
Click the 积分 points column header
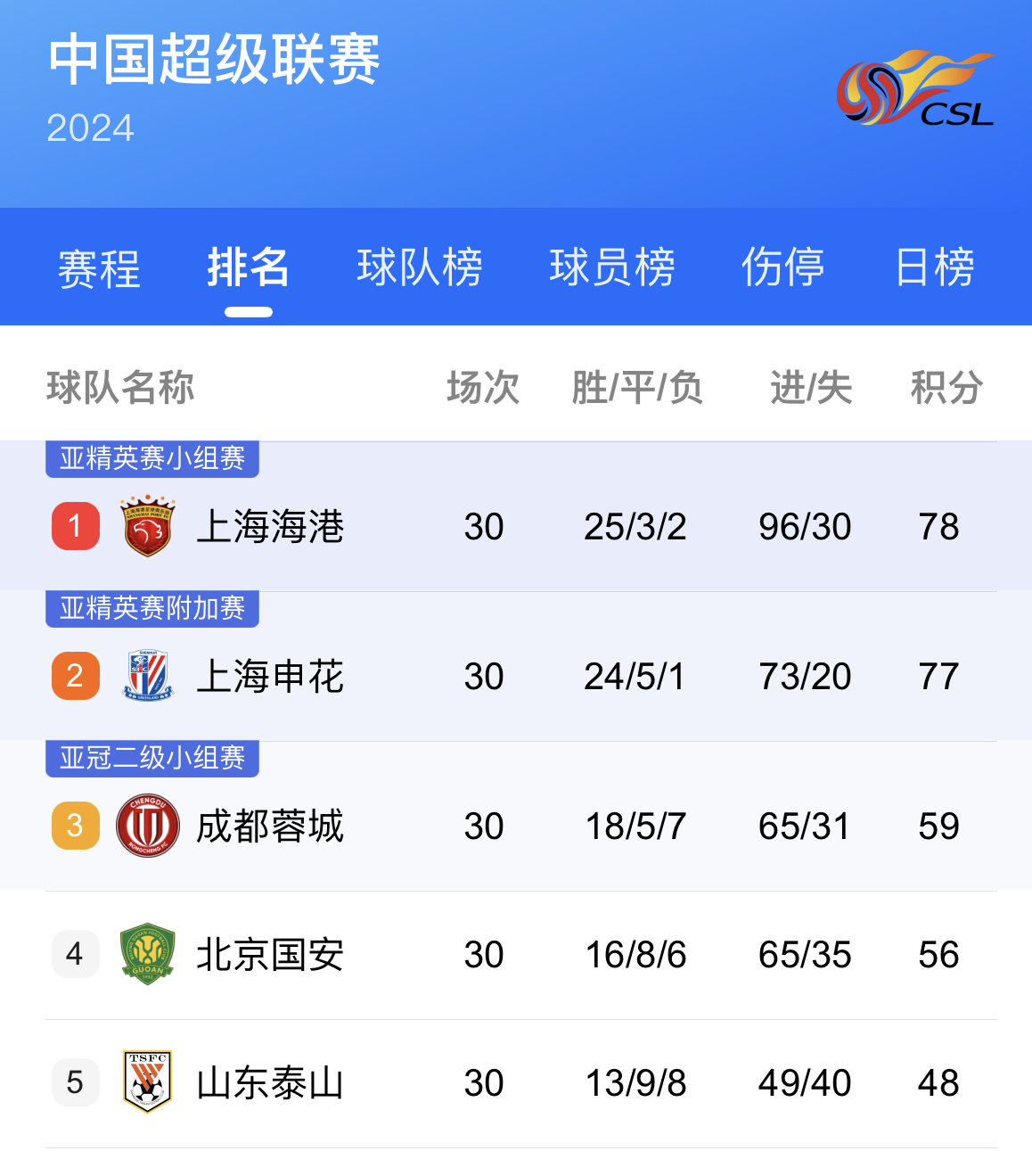pyautogui.click(x=944, y=388)
